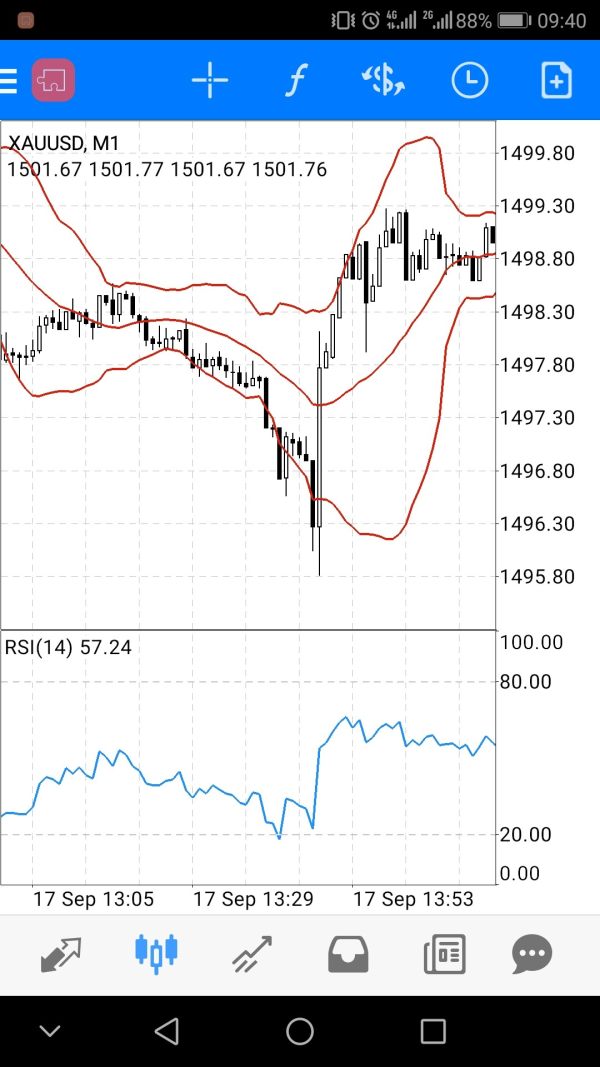Go back with the system back button
The height and width of the screenshot is (1067, 600).
(167, 1031)
